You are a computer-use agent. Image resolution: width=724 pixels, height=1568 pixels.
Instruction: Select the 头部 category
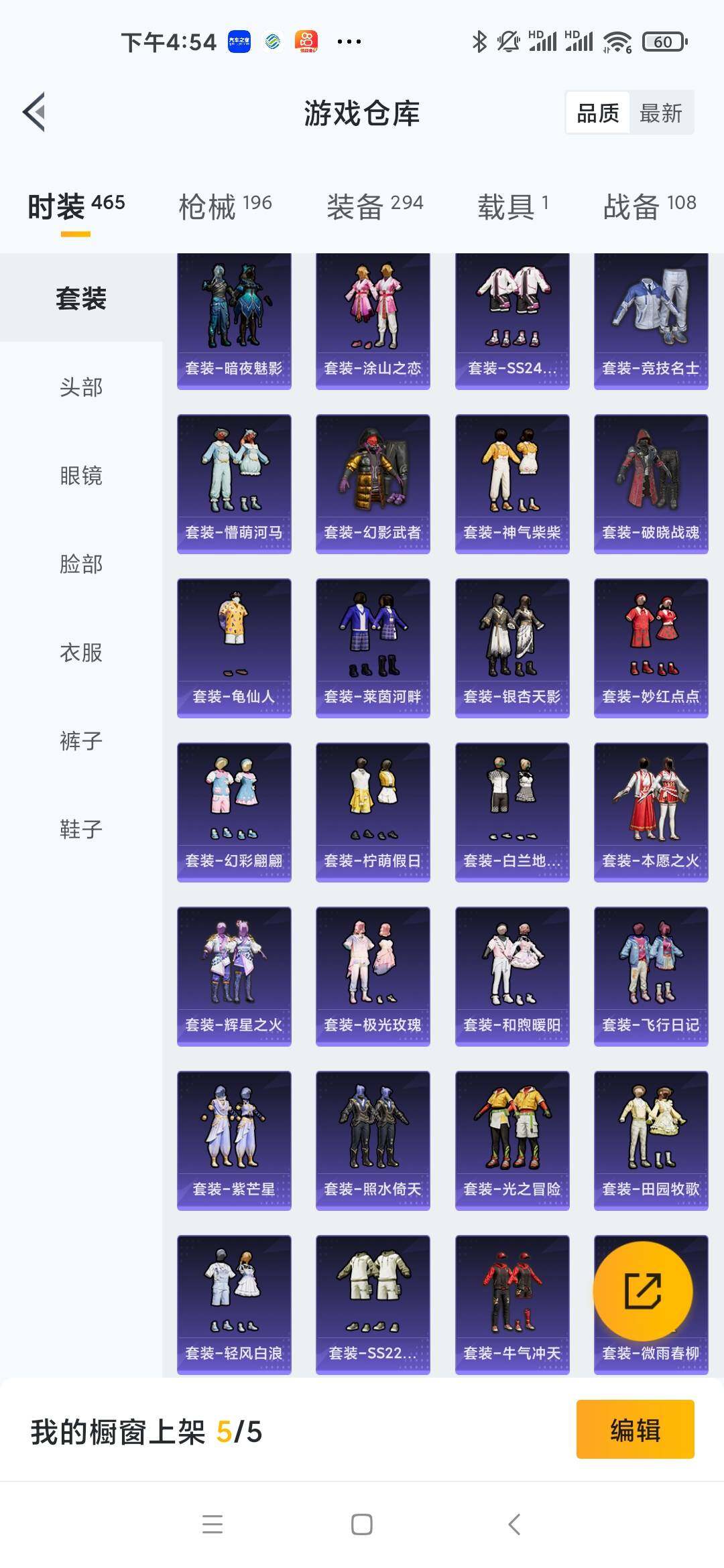[81, 387]
